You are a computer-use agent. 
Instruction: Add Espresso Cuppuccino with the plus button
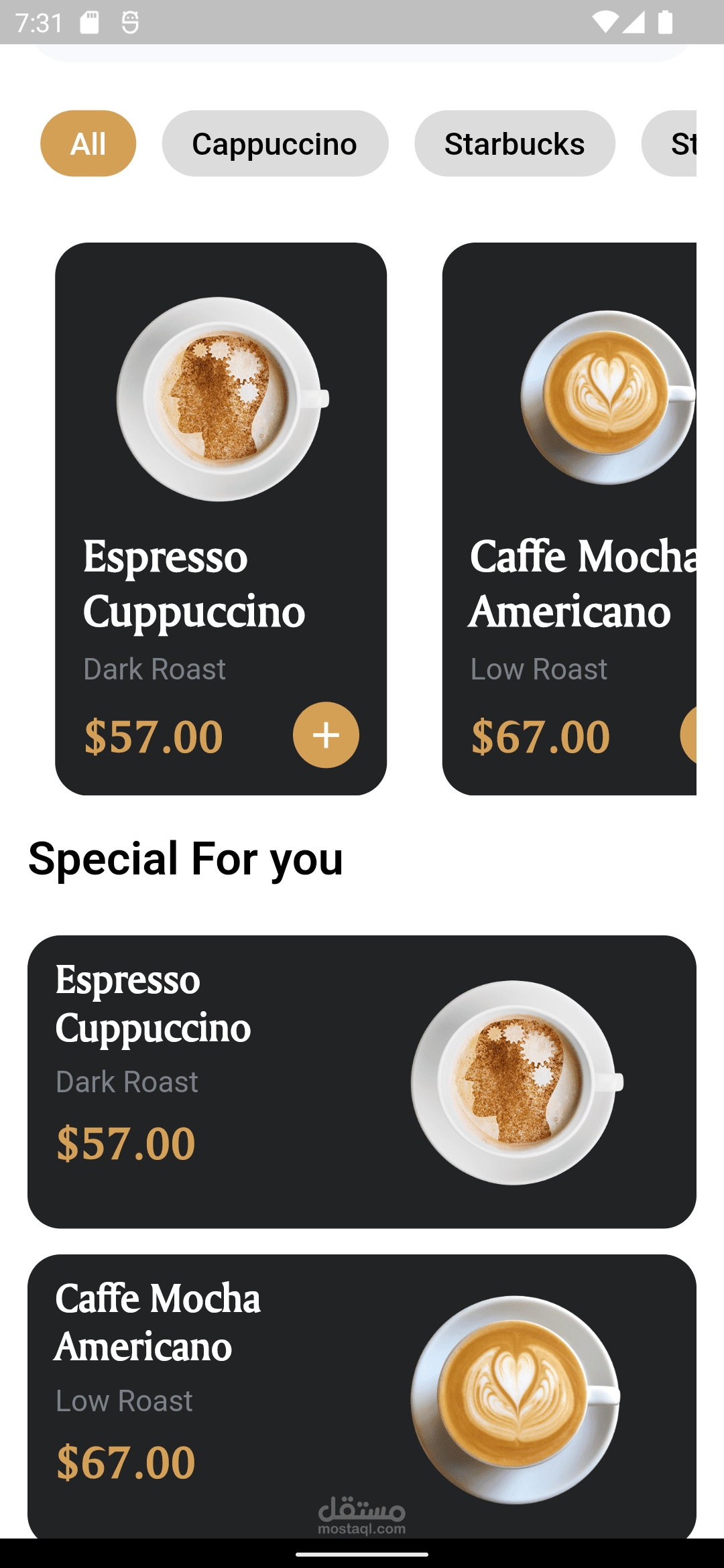point(326,734)
